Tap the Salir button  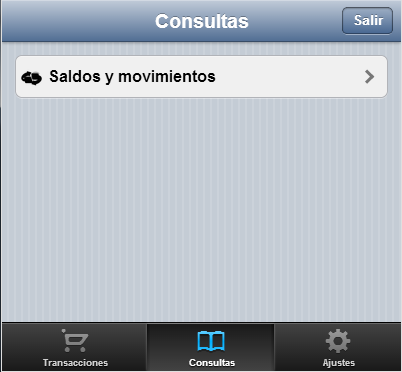click(x=367, y=21)
